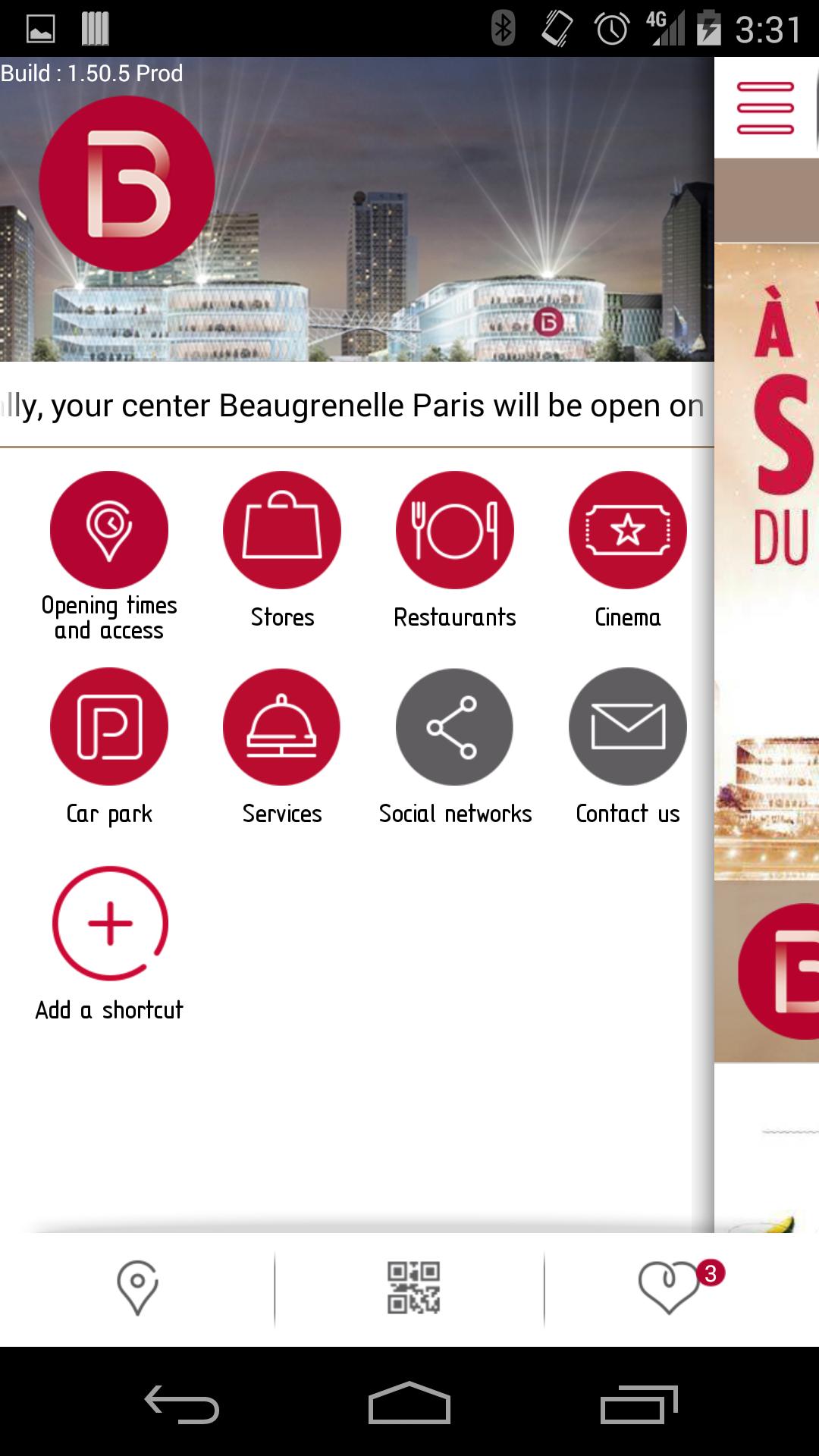Screen dimensions: 819x1456
Task: Open Social networks
Action: [455, 726]
